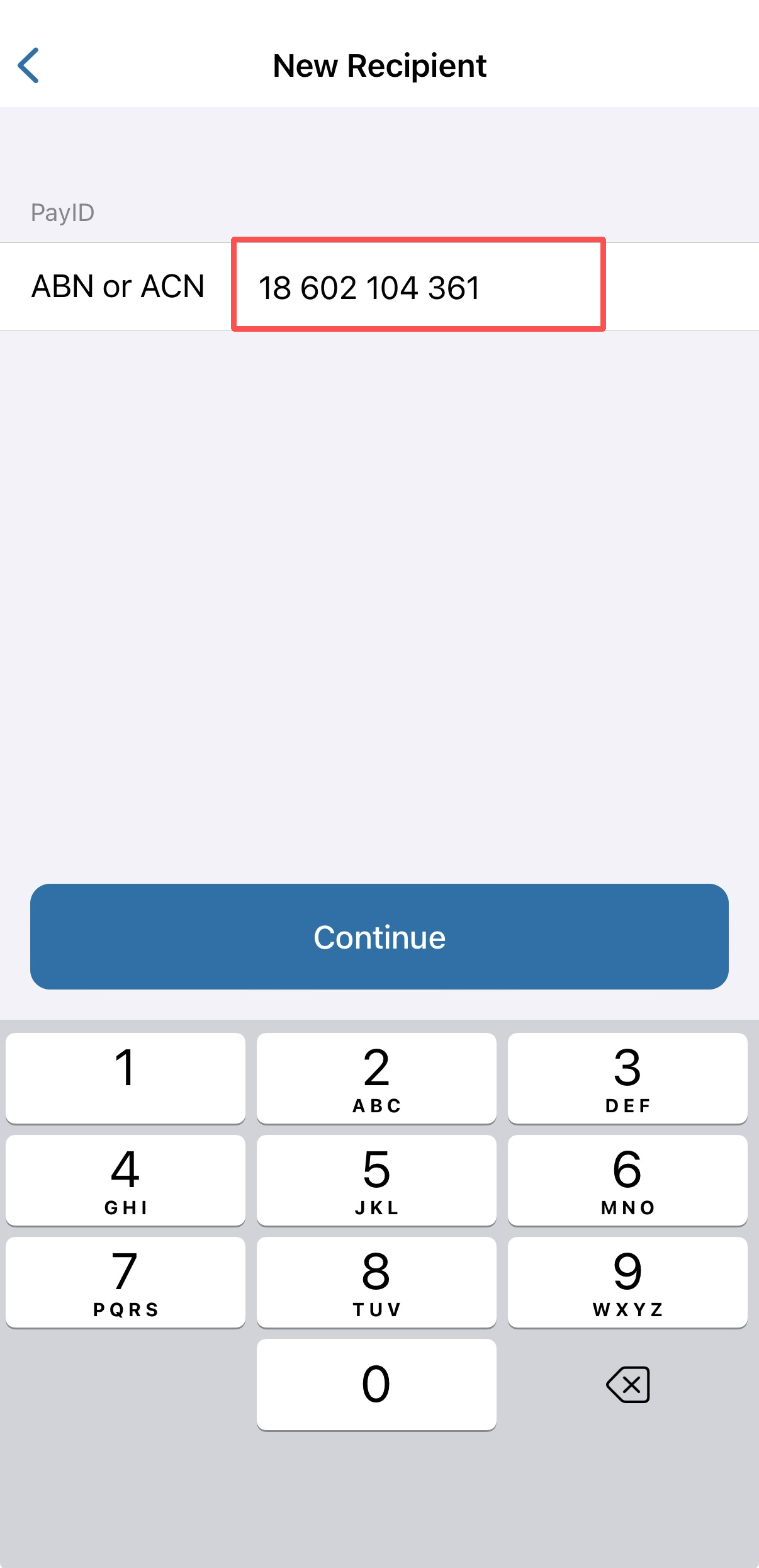This screenshot has width=759, height=1568.
Task: Tap the 7 PQRS key
Action: [x=125, y=1282]
